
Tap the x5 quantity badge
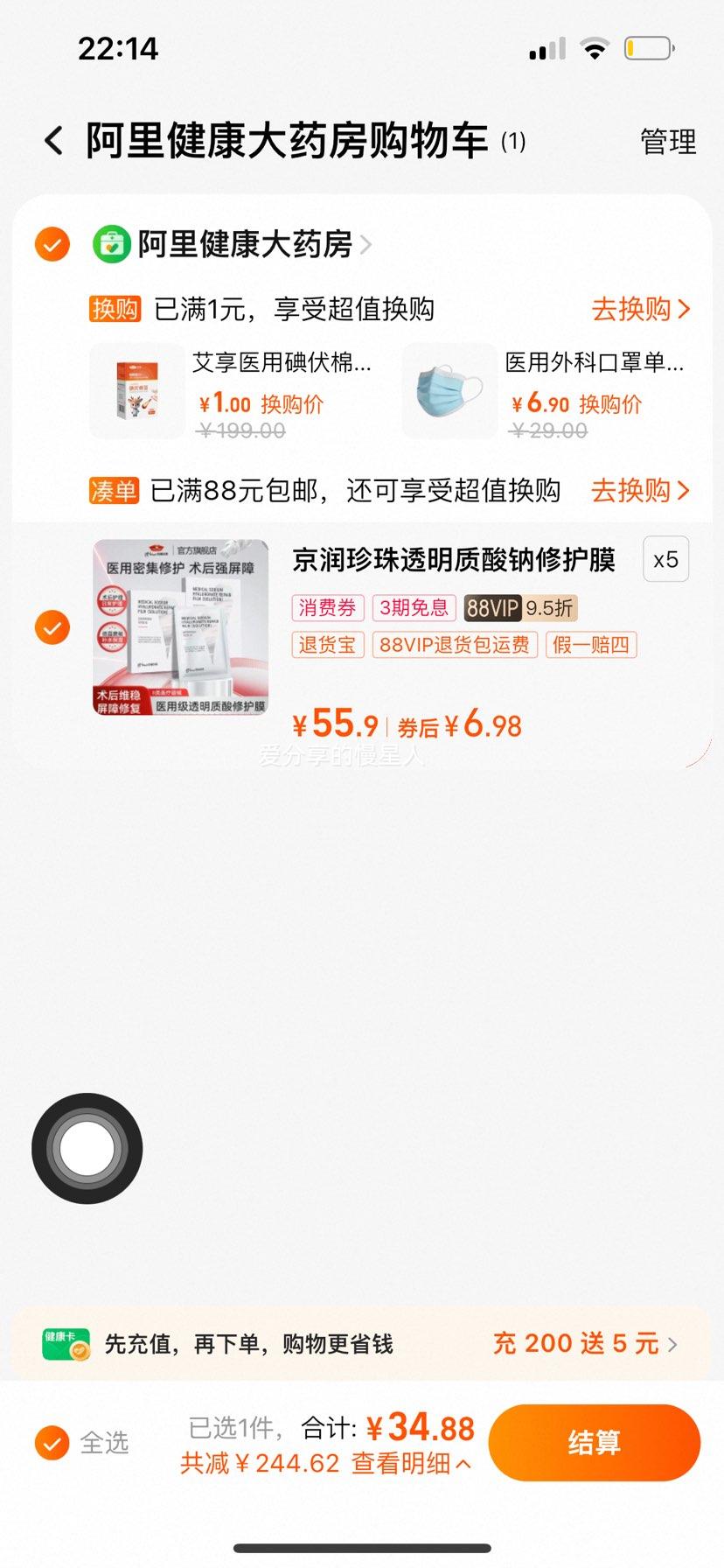(x=665, y=559)
